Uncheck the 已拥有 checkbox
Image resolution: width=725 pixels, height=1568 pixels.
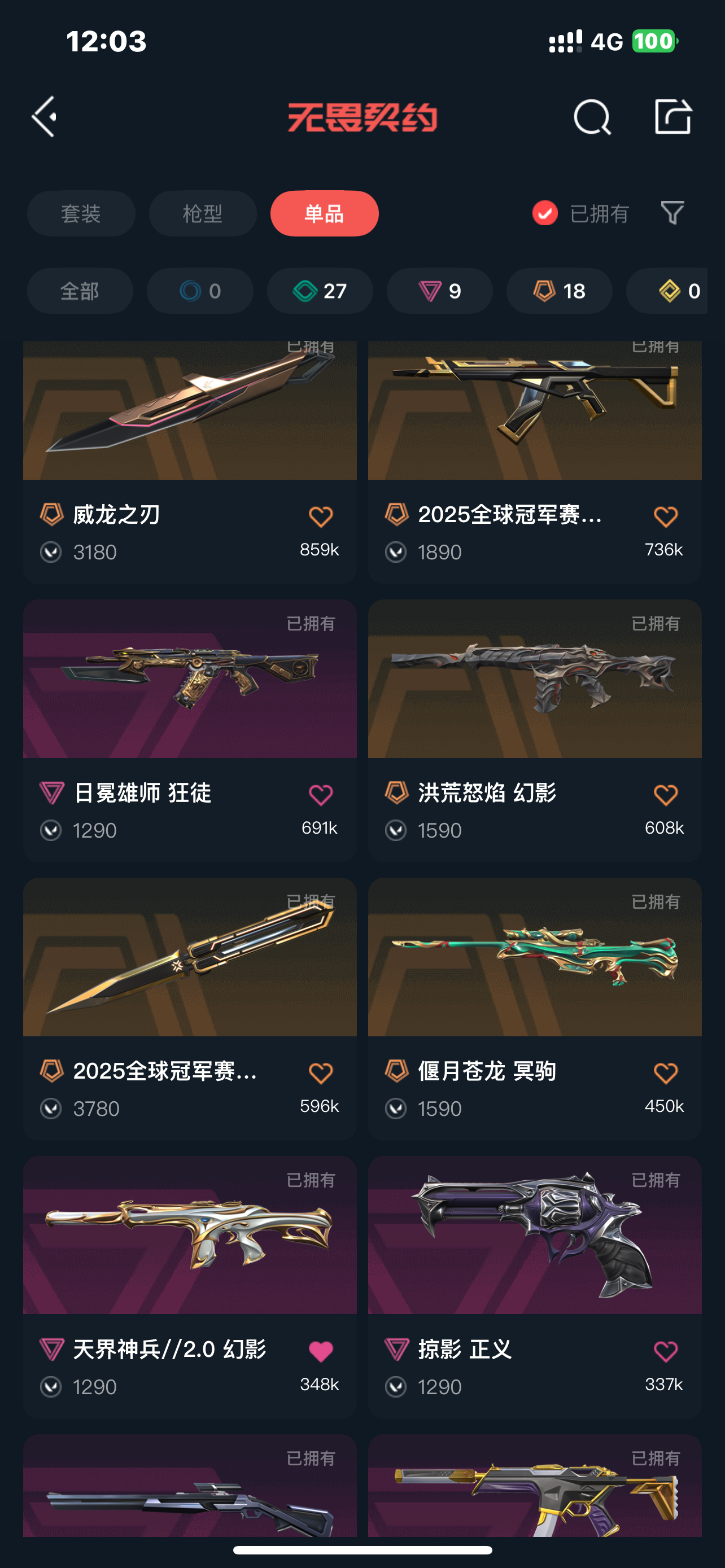545,213
